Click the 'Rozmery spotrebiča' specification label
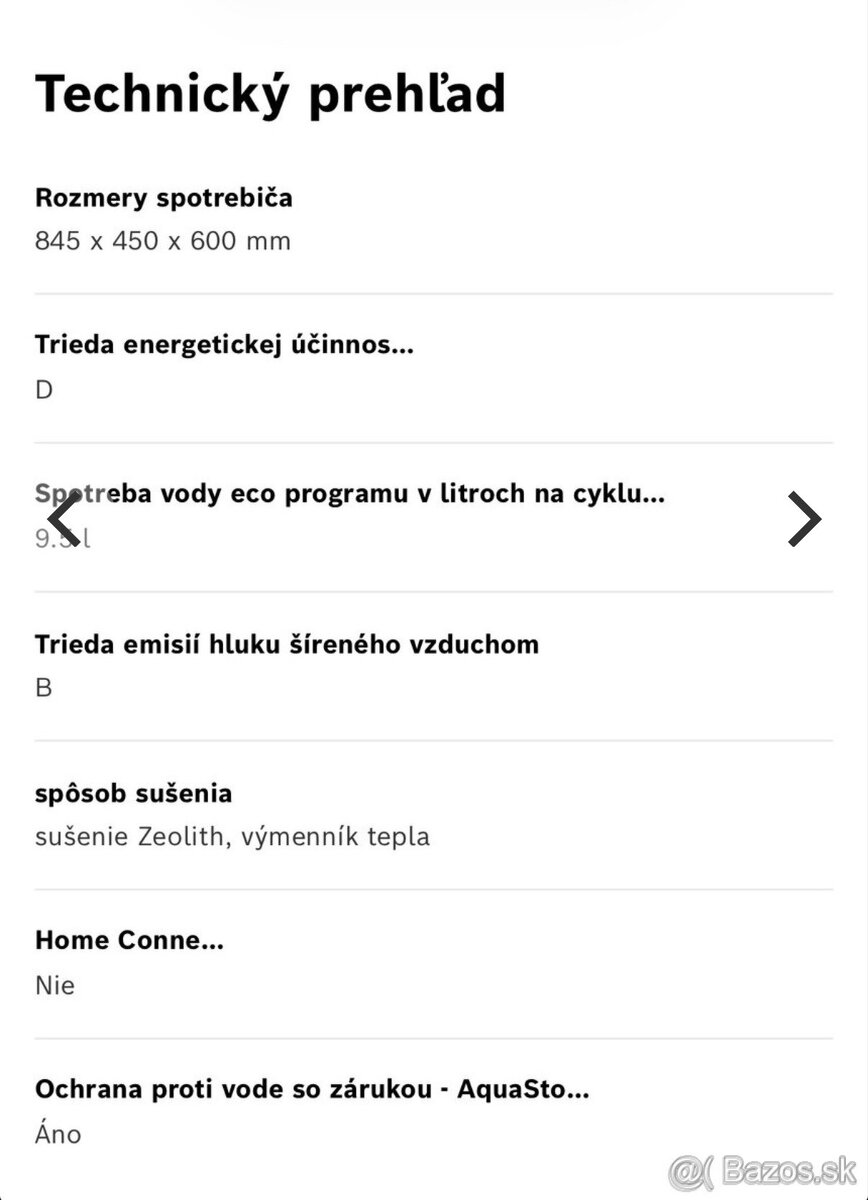 pyautogui.click(x=165, y=197)
